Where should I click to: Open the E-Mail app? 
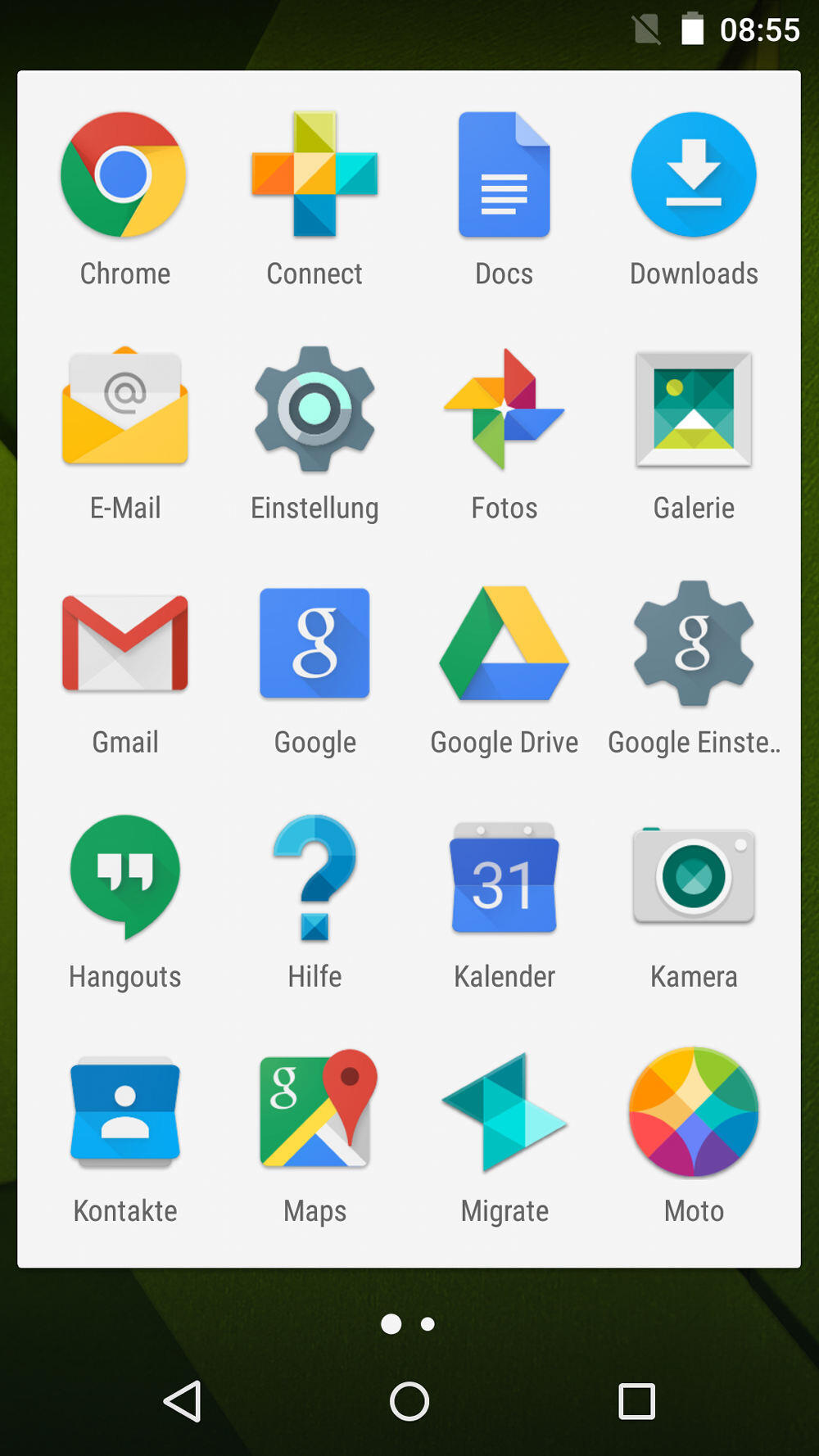(124, 409)
